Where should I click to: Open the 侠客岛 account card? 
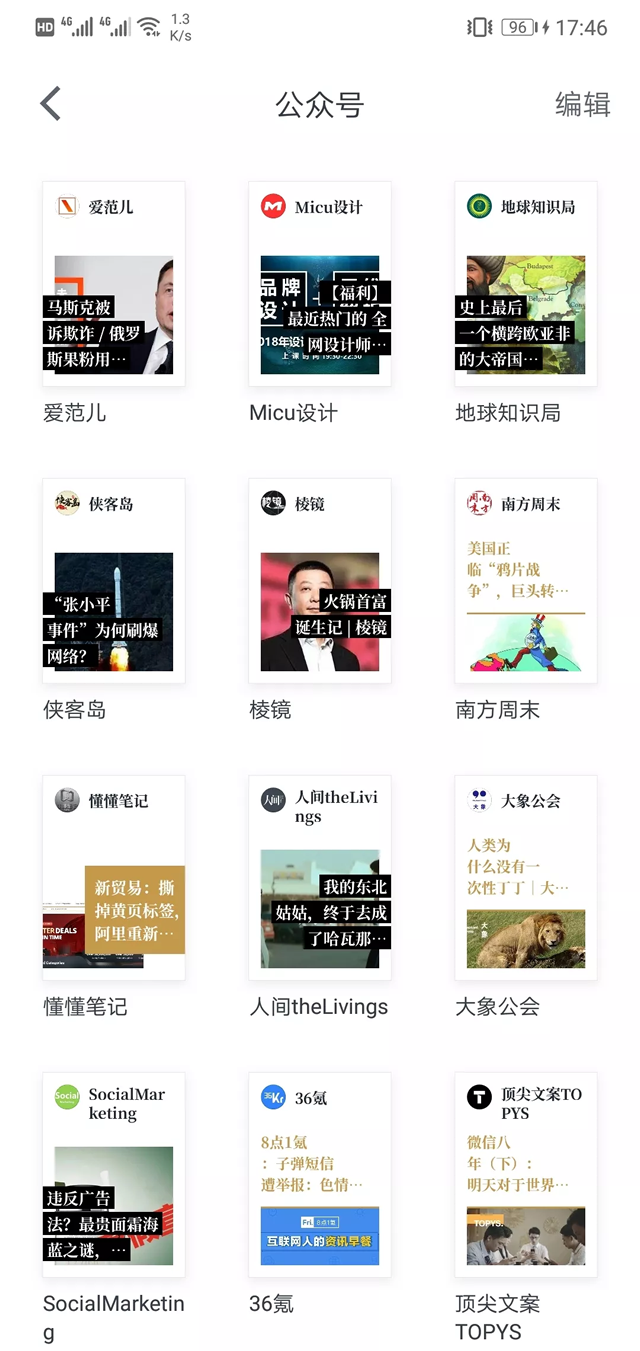[x=114, y=581]
